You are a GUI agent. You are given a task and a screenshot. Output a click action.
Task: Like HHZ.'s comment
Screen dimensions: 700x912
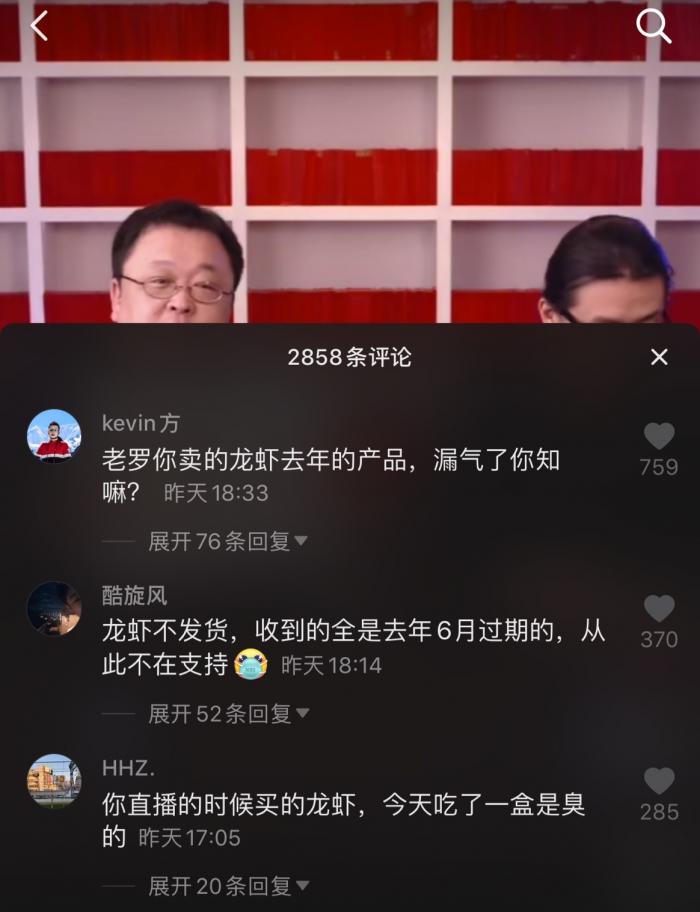[659, 782]
